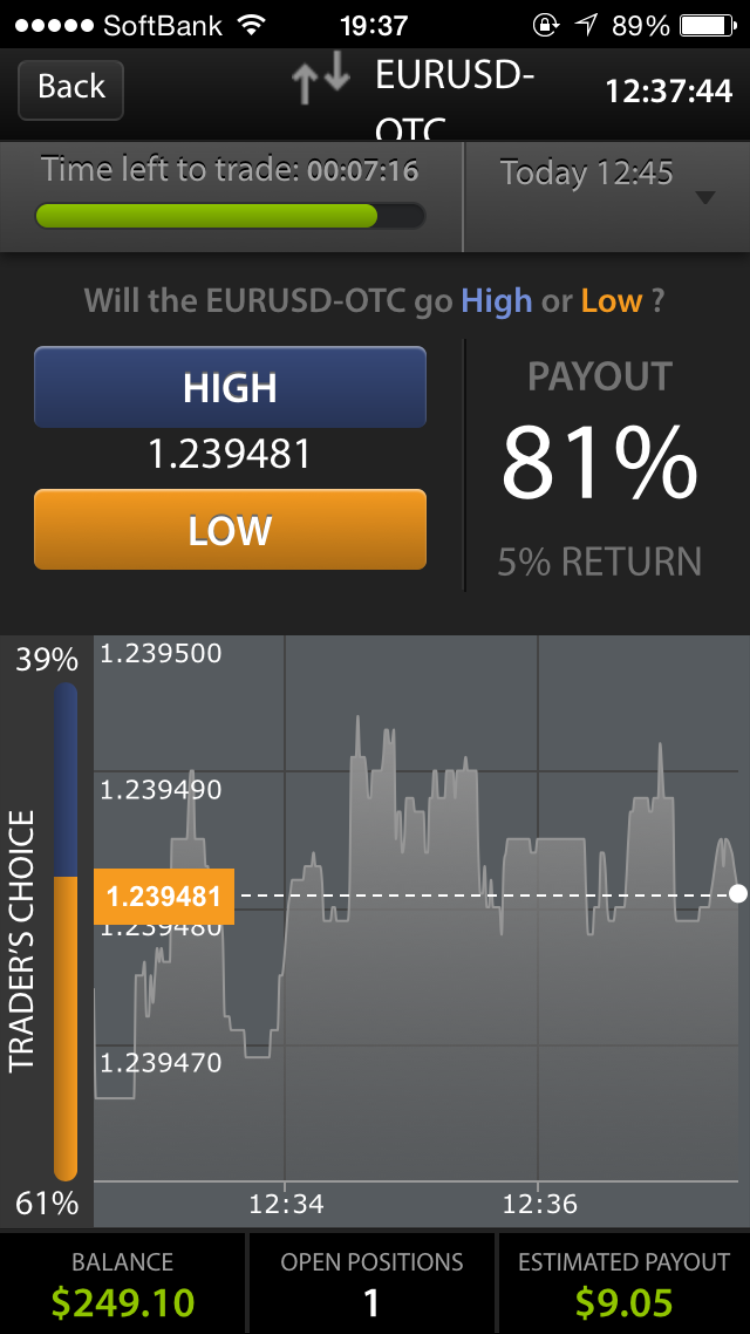The image size is (750, 1334).
Task: View the Open Positions panel
Action: pyautogui.click(x=372, y=1283)
